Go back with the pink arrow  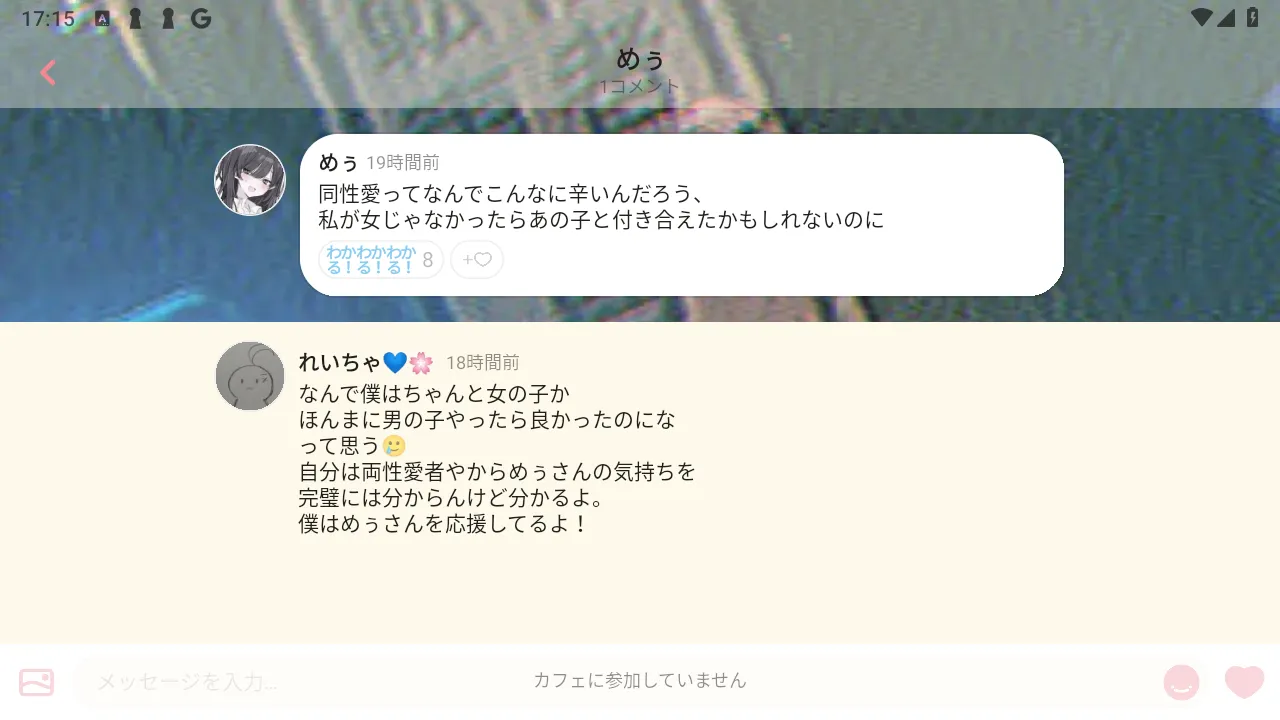coord(47,72)
